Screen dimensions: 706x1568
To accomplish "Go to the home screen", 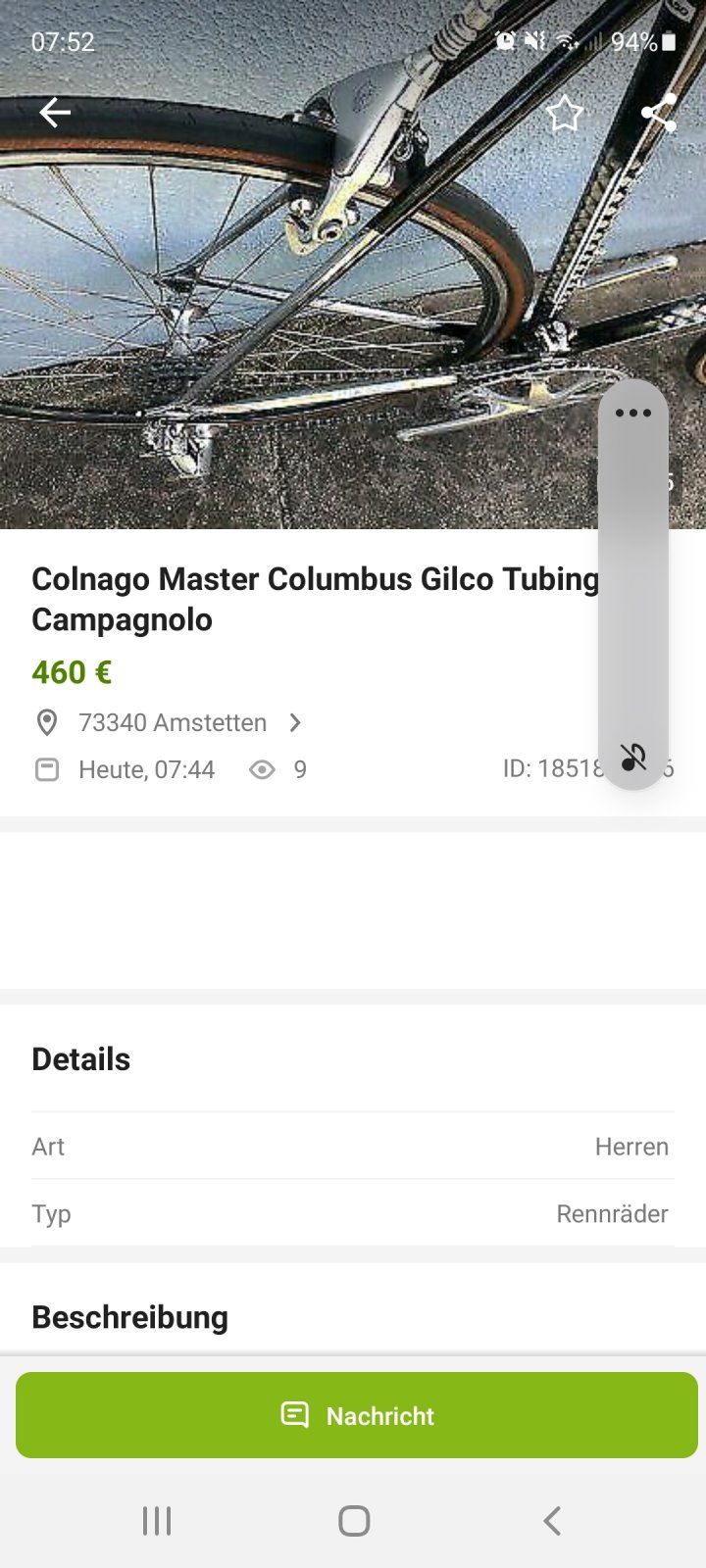I will tap(354, 1521).
